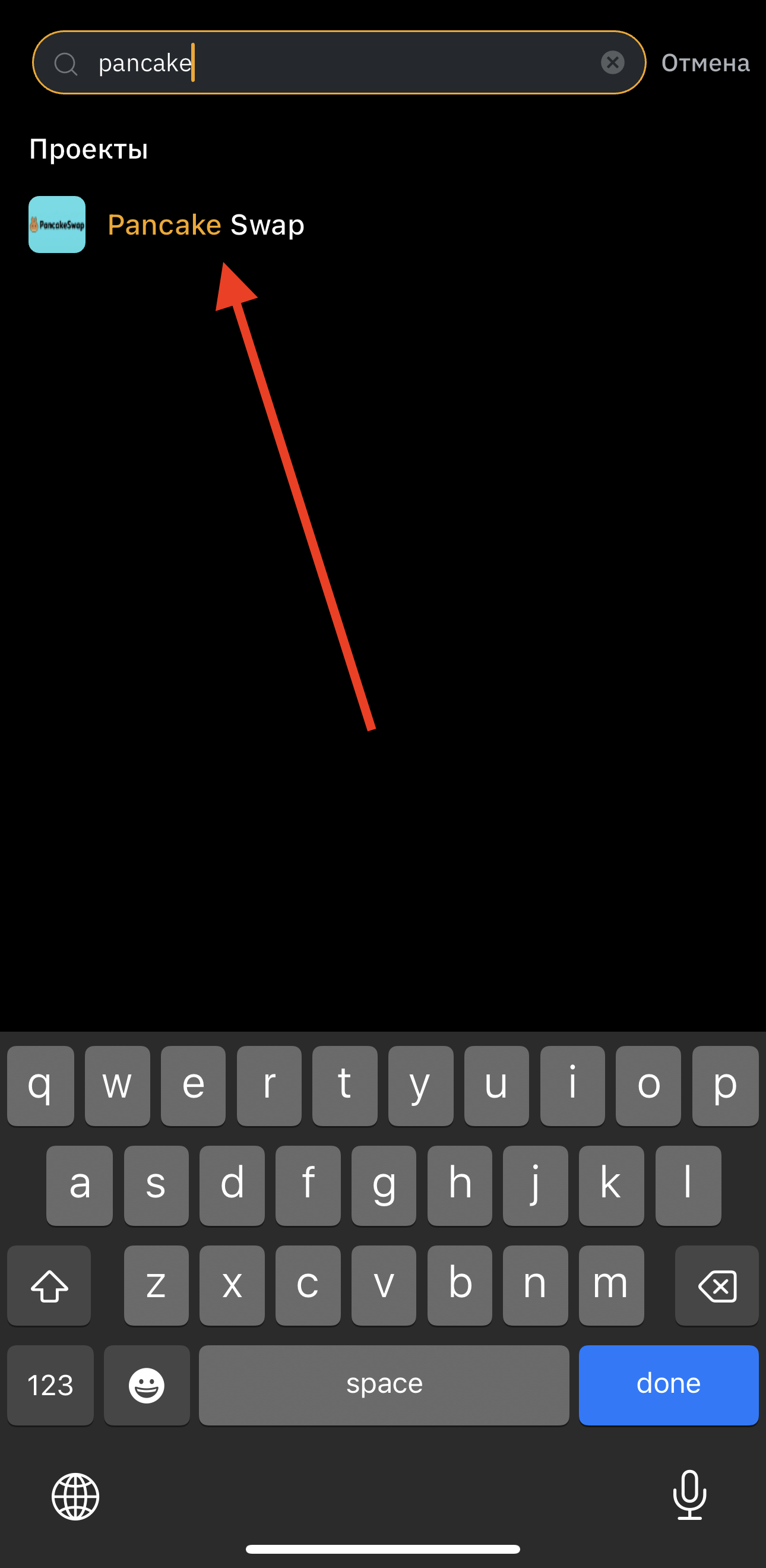Open the Pancake Swap project result
The width and height of the screenshot is (766, 1568).
[x=205, y=225]
